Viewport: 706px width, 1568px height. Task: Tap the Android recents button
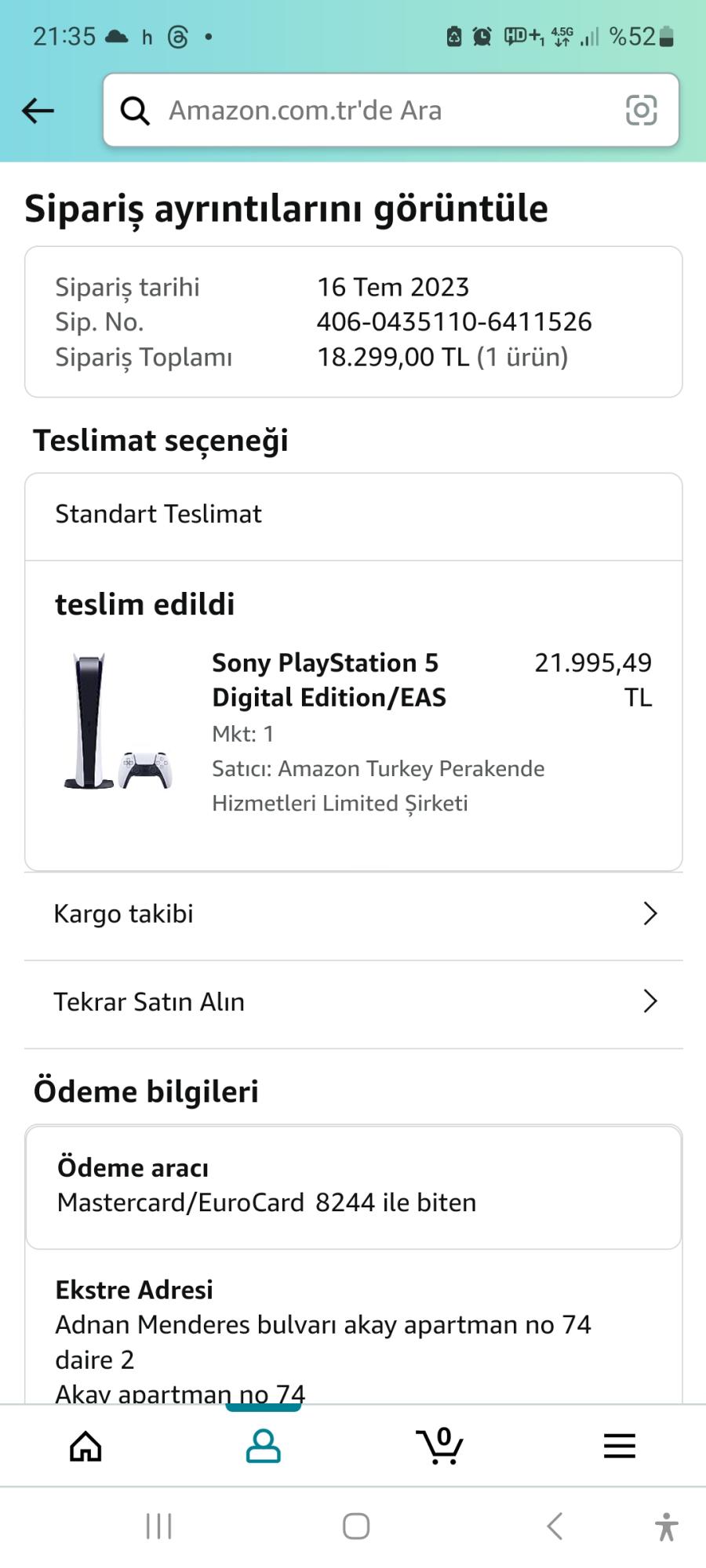click(159, 1526)
